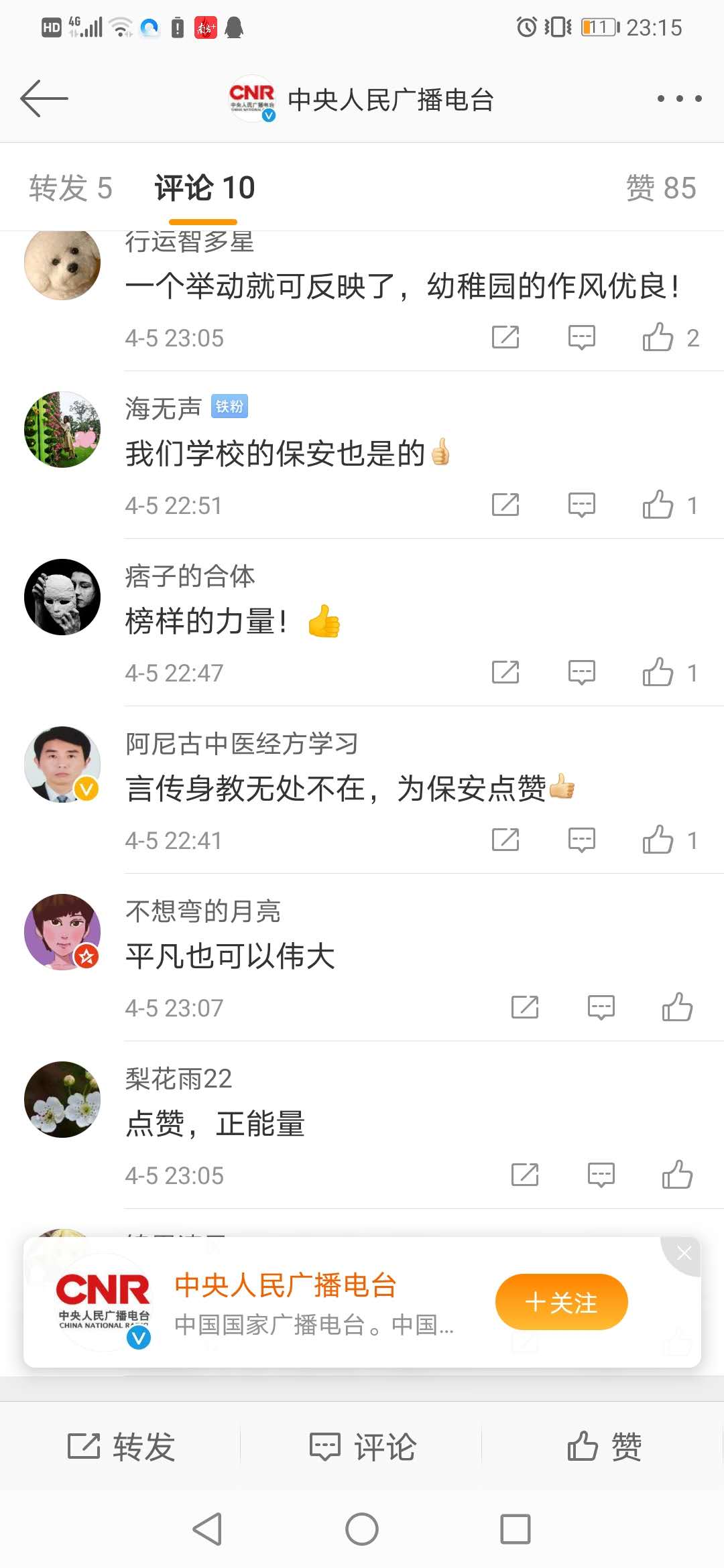Like 梨花雨22's comment

click(x=677, y=1175)
